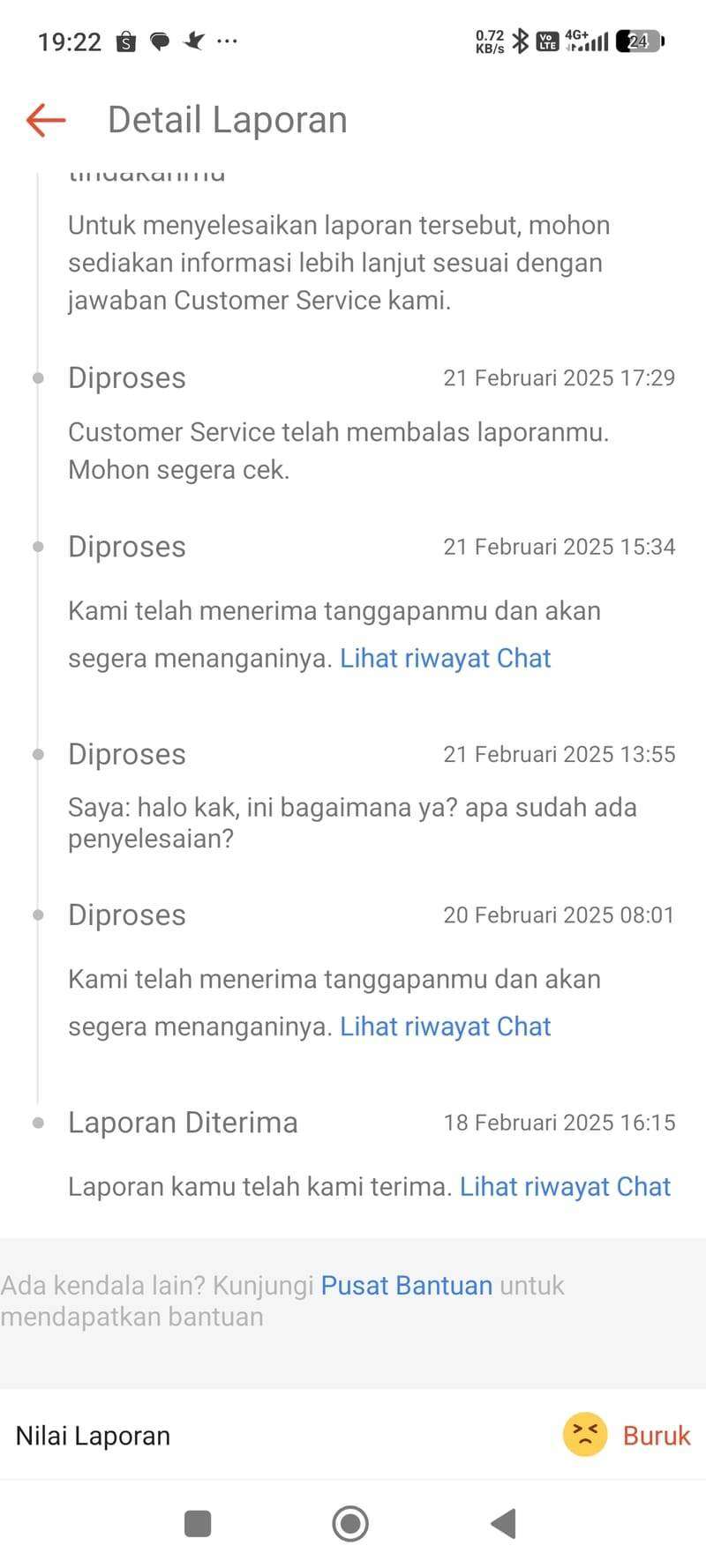Go to the home screen
Image resolution: width=706 pixels, height=1568 pixels.
coord(350,1523)
